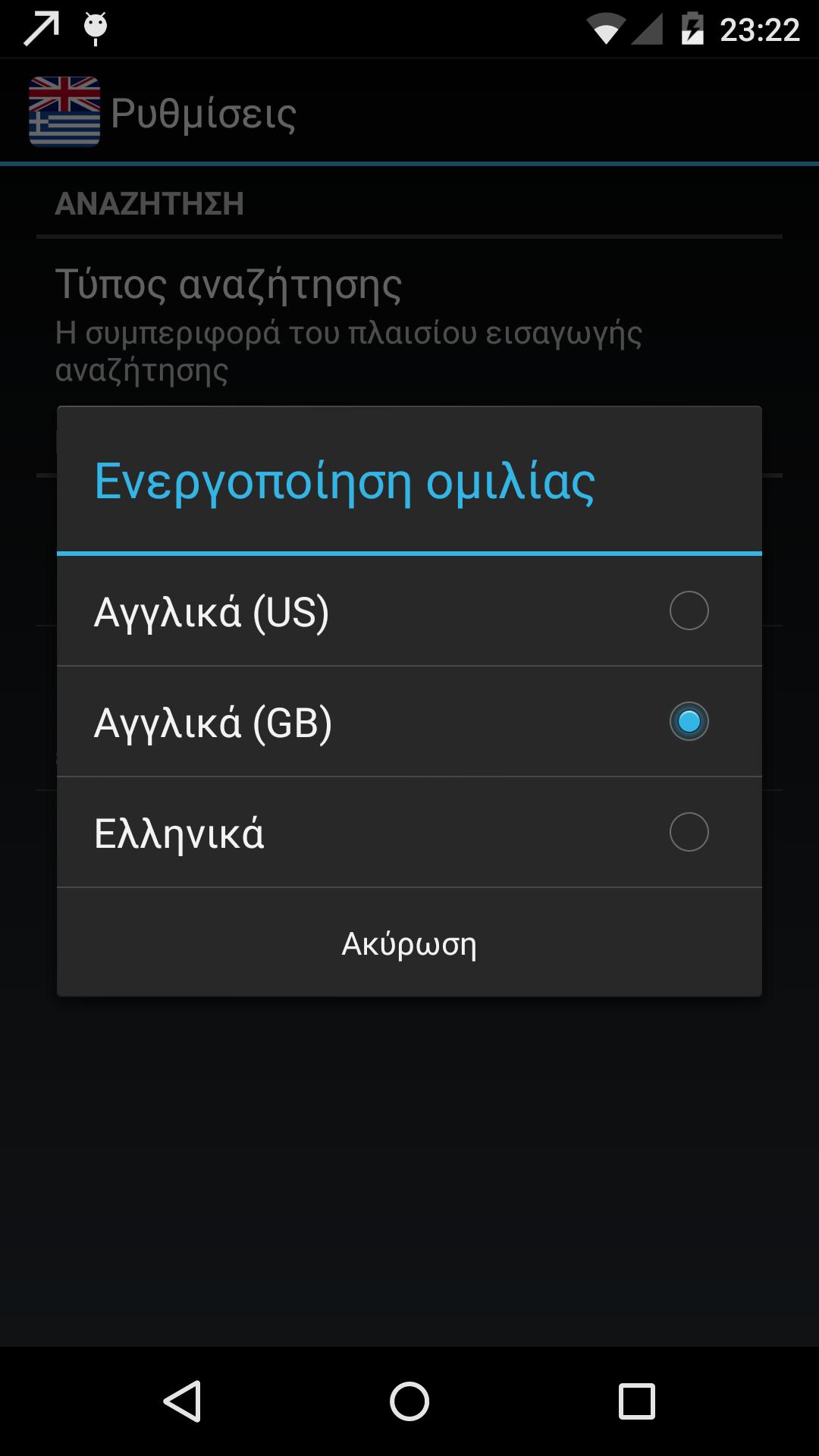Go to the home screen
This screenshot has width=819, height=1456.
(409, 1401)
